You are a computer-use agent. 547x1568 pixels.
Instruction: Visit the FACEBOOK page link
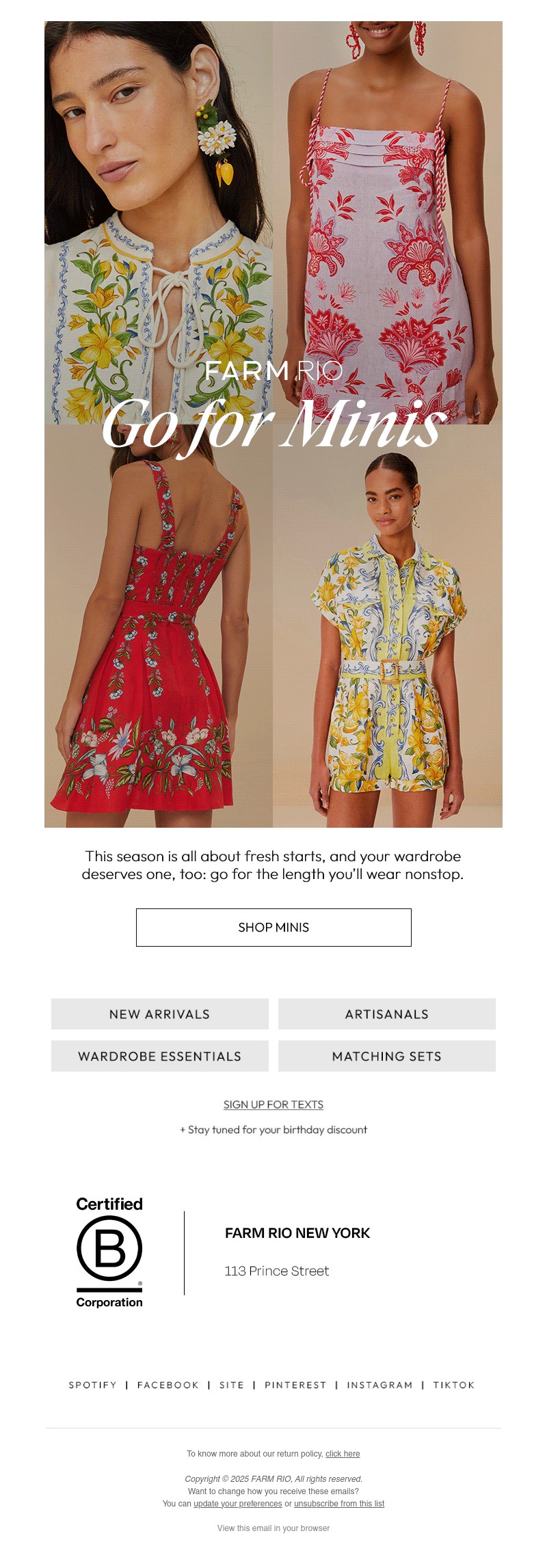[x=168, y=1385]
